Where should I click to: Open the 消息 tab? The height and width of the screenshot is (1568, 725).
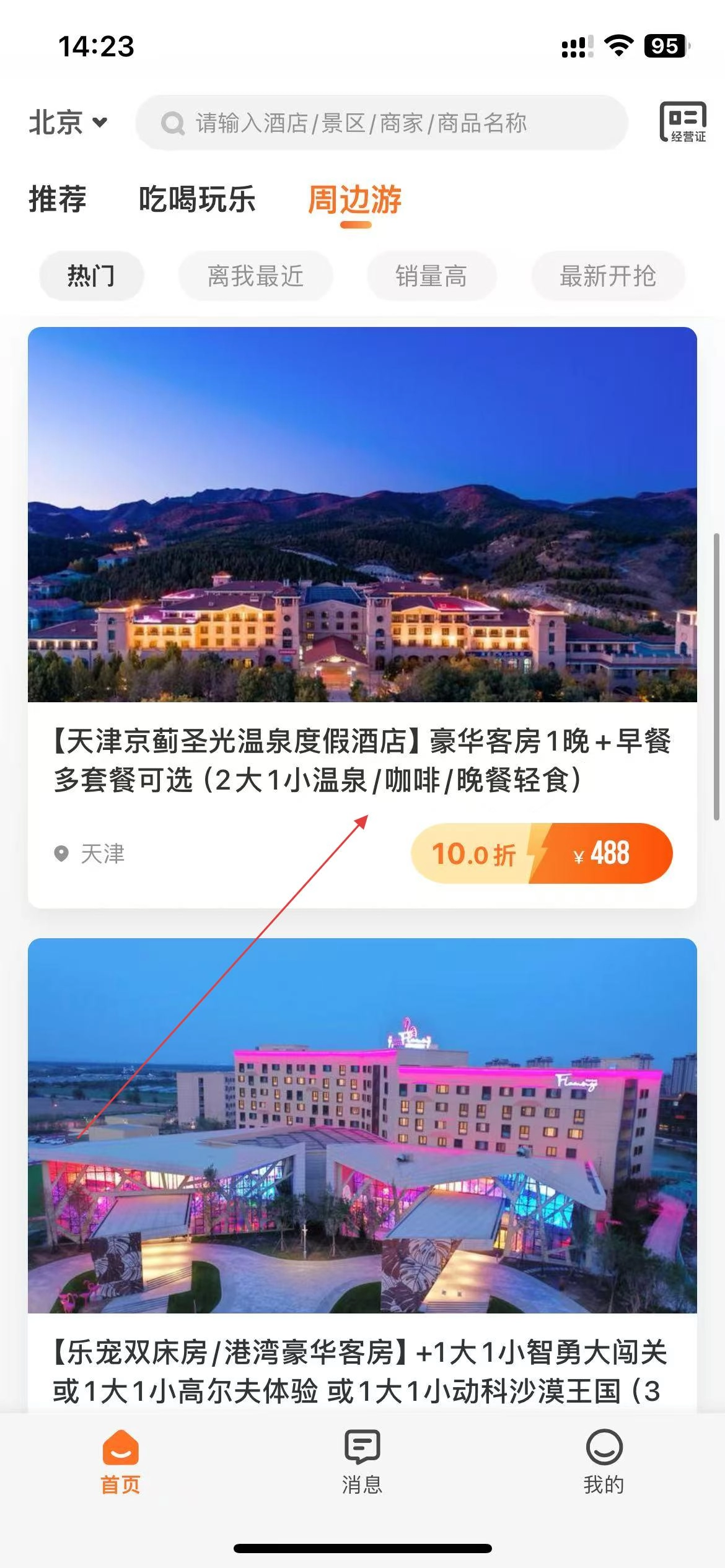tap(362, 1463)
